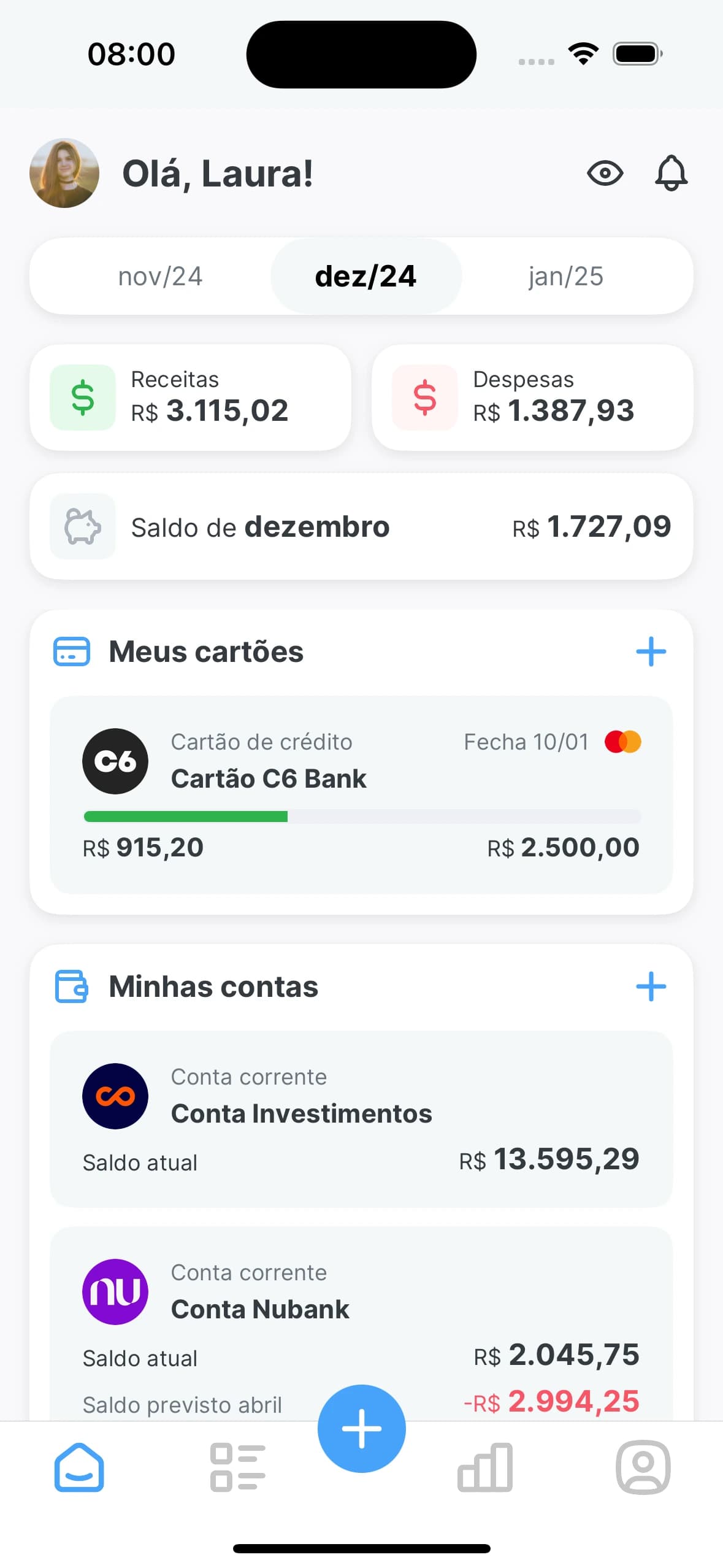View the Despesas summary card
This screenshot has width=723, height=1568.
532,398
